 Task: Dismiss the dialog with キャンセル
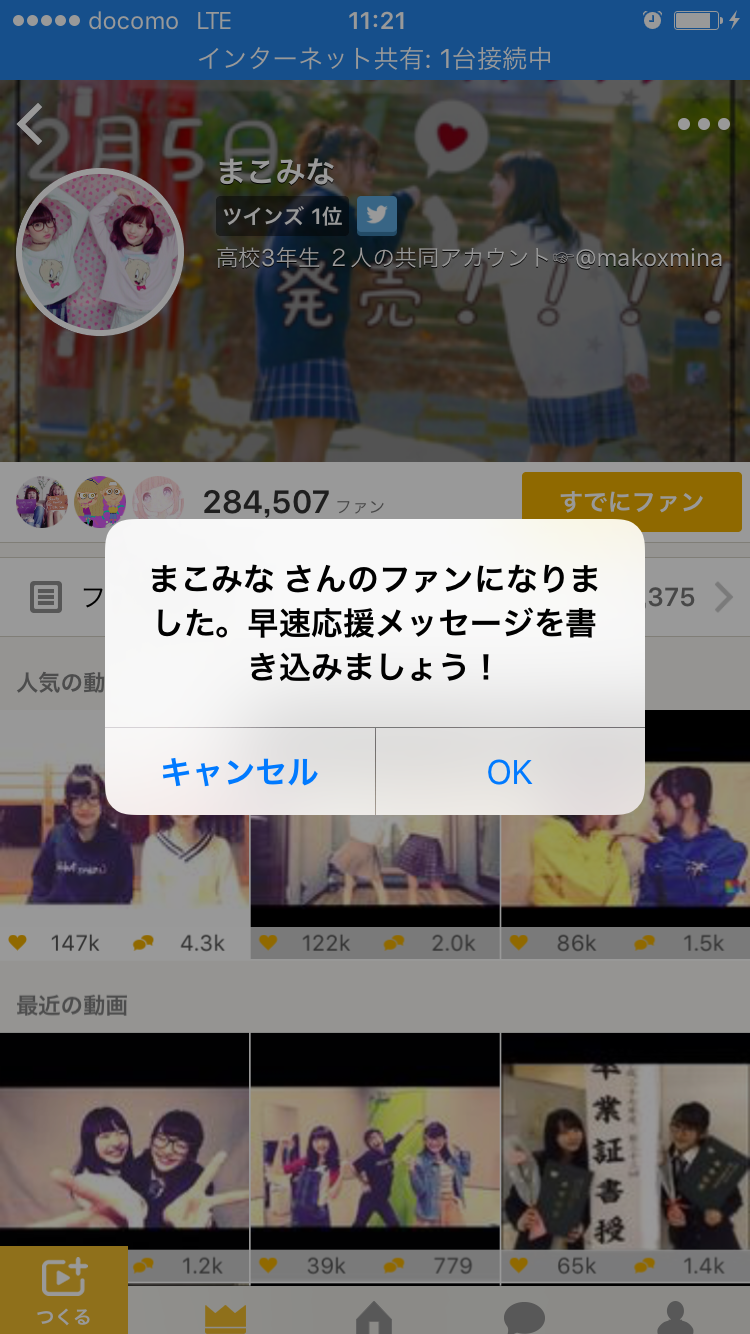(x=240, y=771)
